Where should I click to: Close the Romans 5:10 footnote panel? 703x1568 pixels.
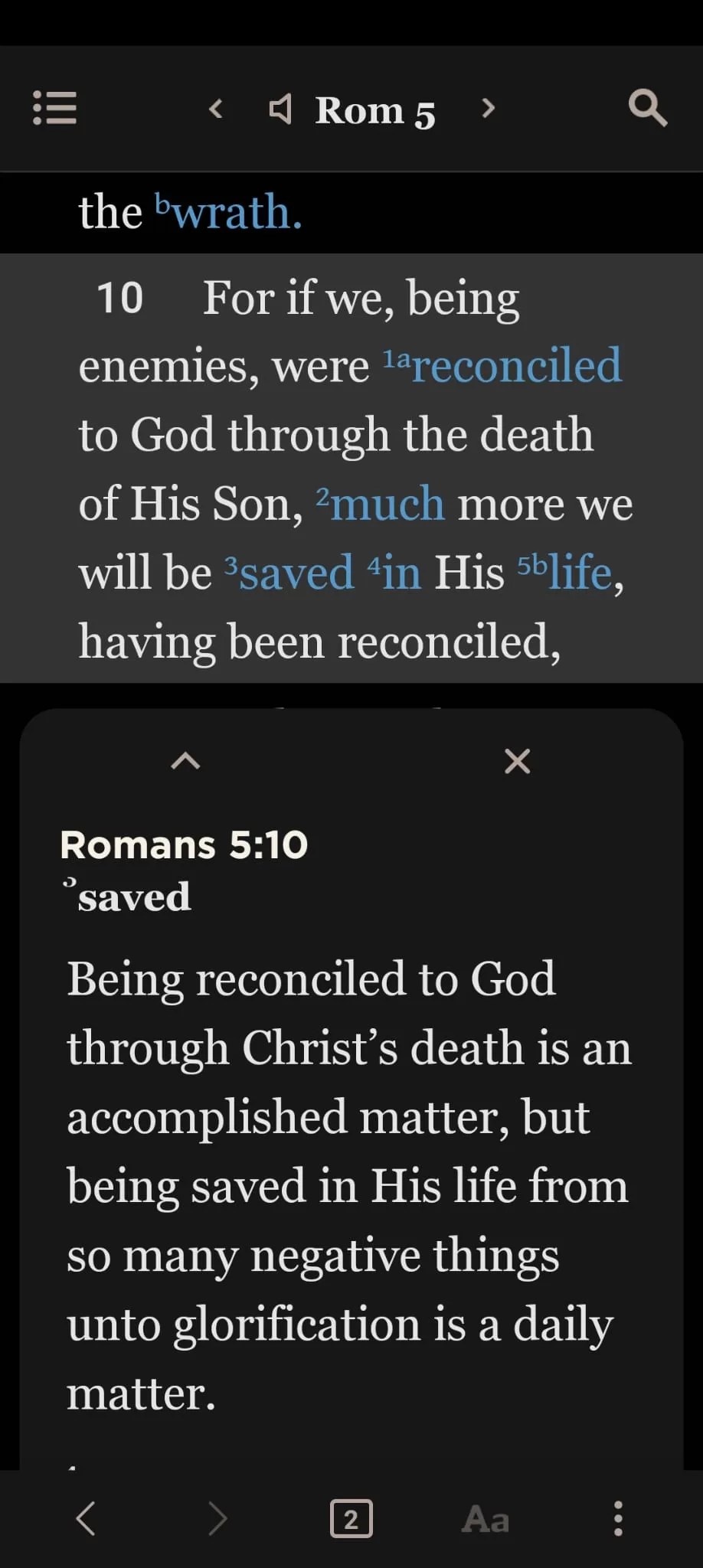point(518,761)
